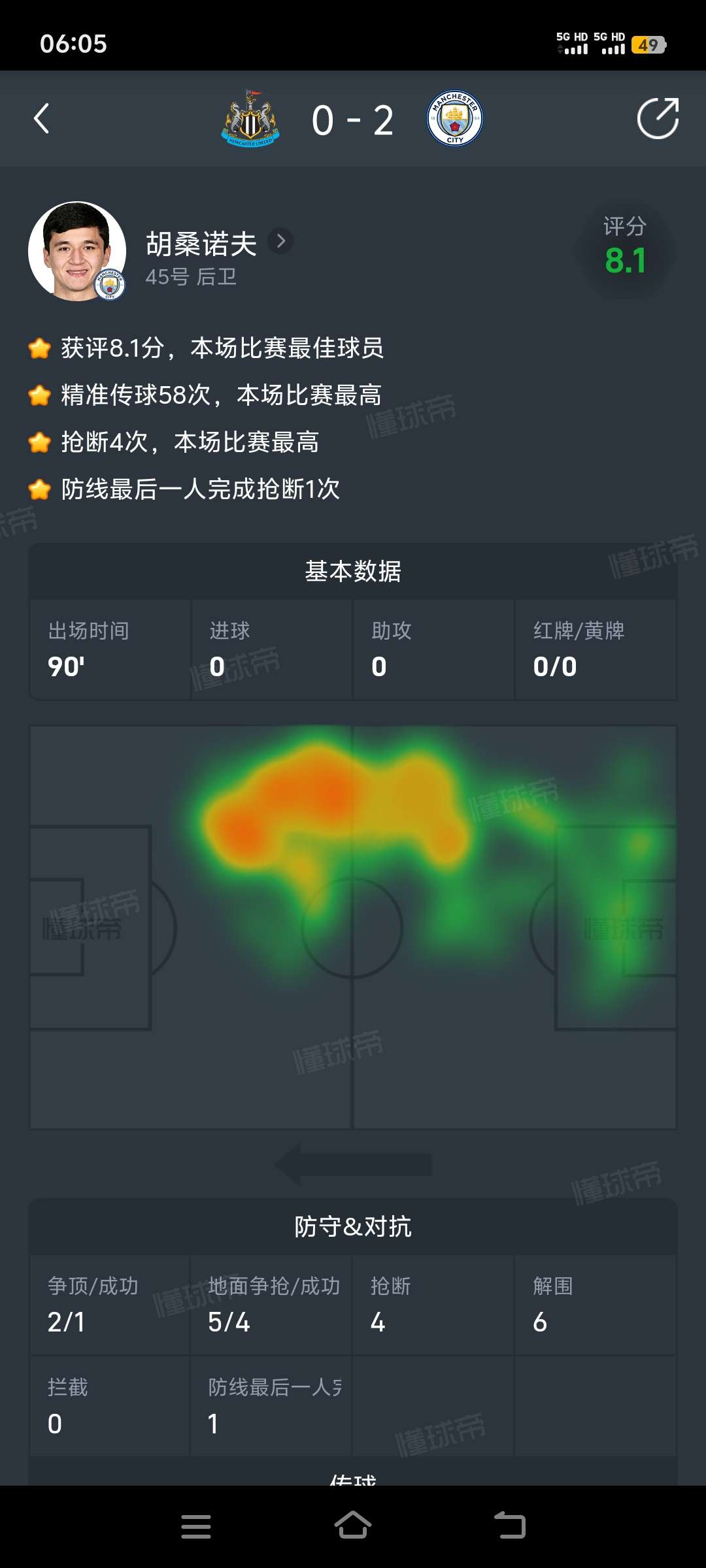Share this player match report
Viewport: 706px width, 1568px height.
tap(658, 119)
